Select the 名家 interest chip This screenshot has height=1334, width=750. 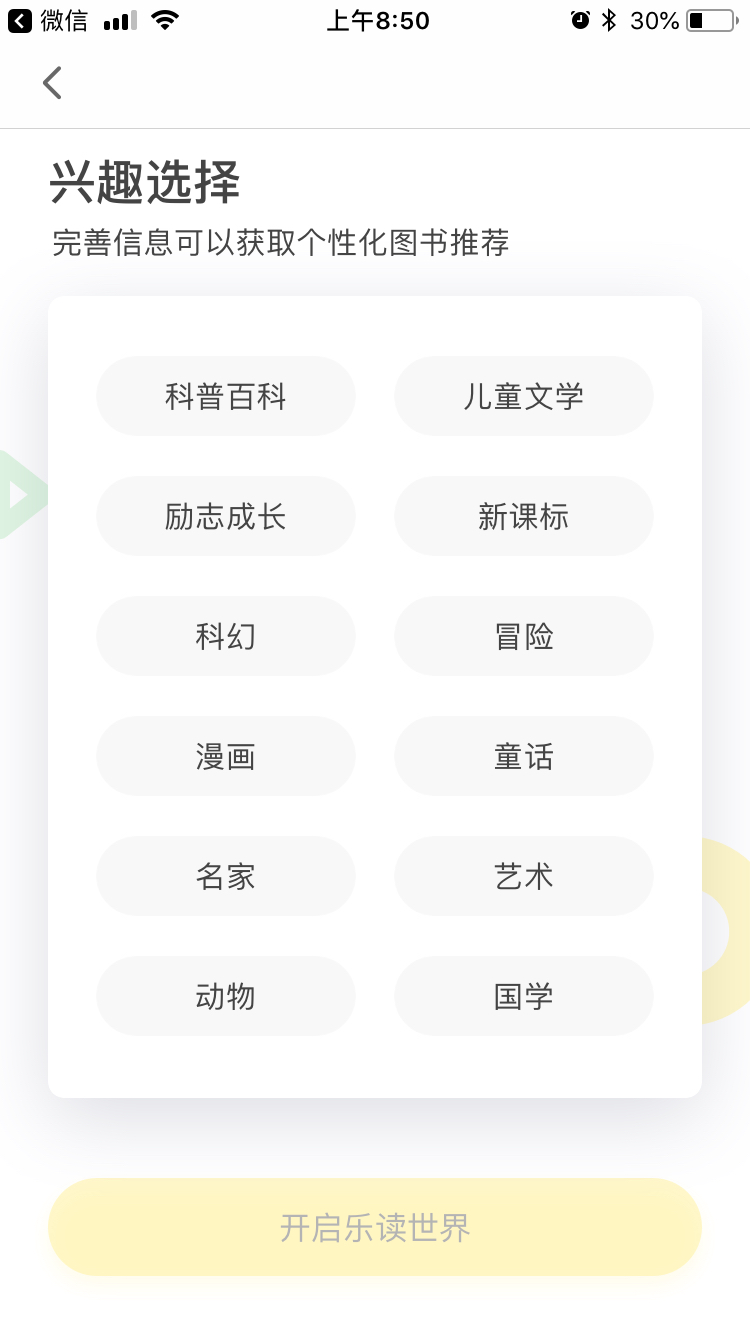pos(226,876)
